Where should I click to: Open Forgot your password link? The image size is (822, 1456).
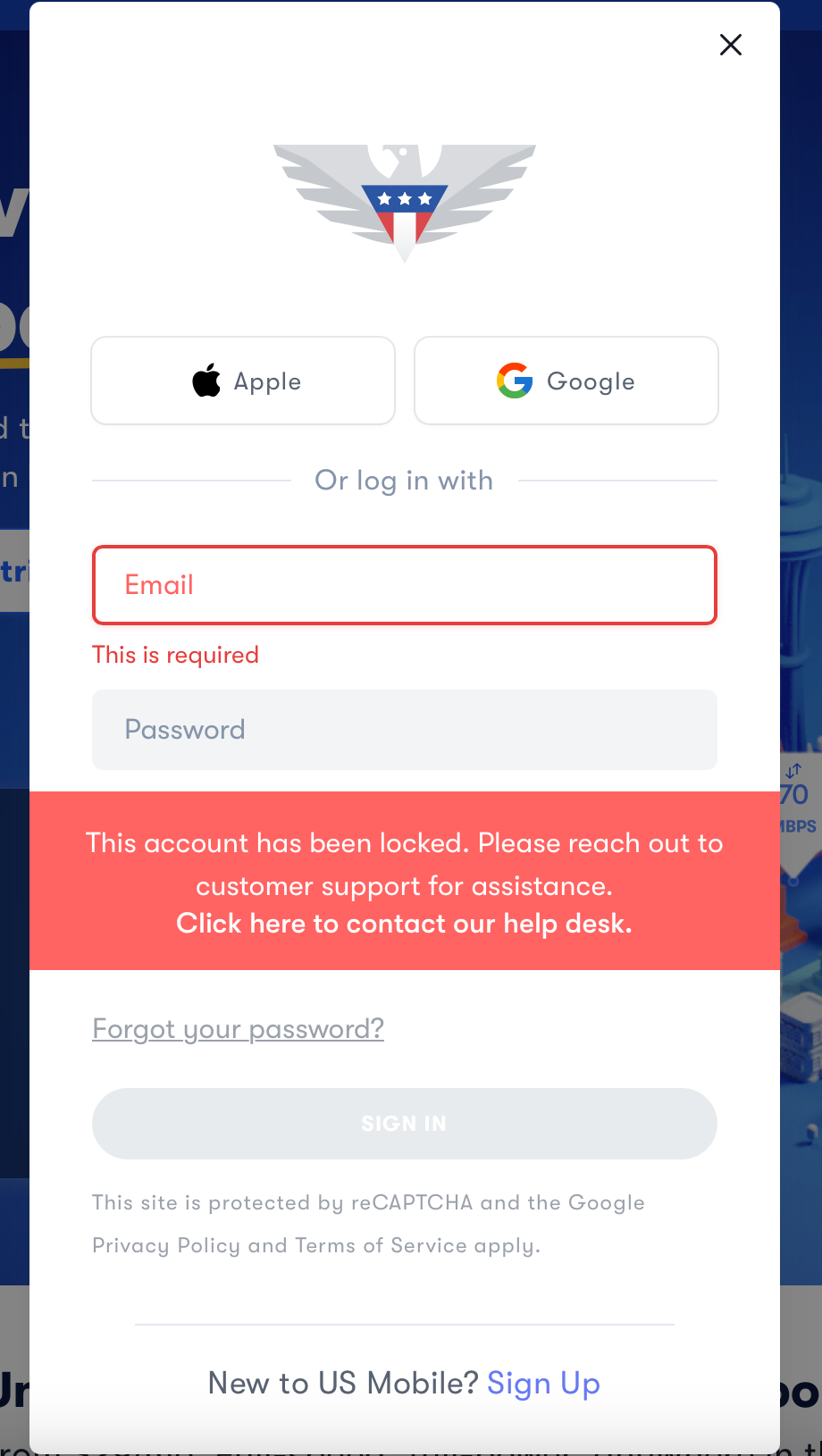[239, 1029]
